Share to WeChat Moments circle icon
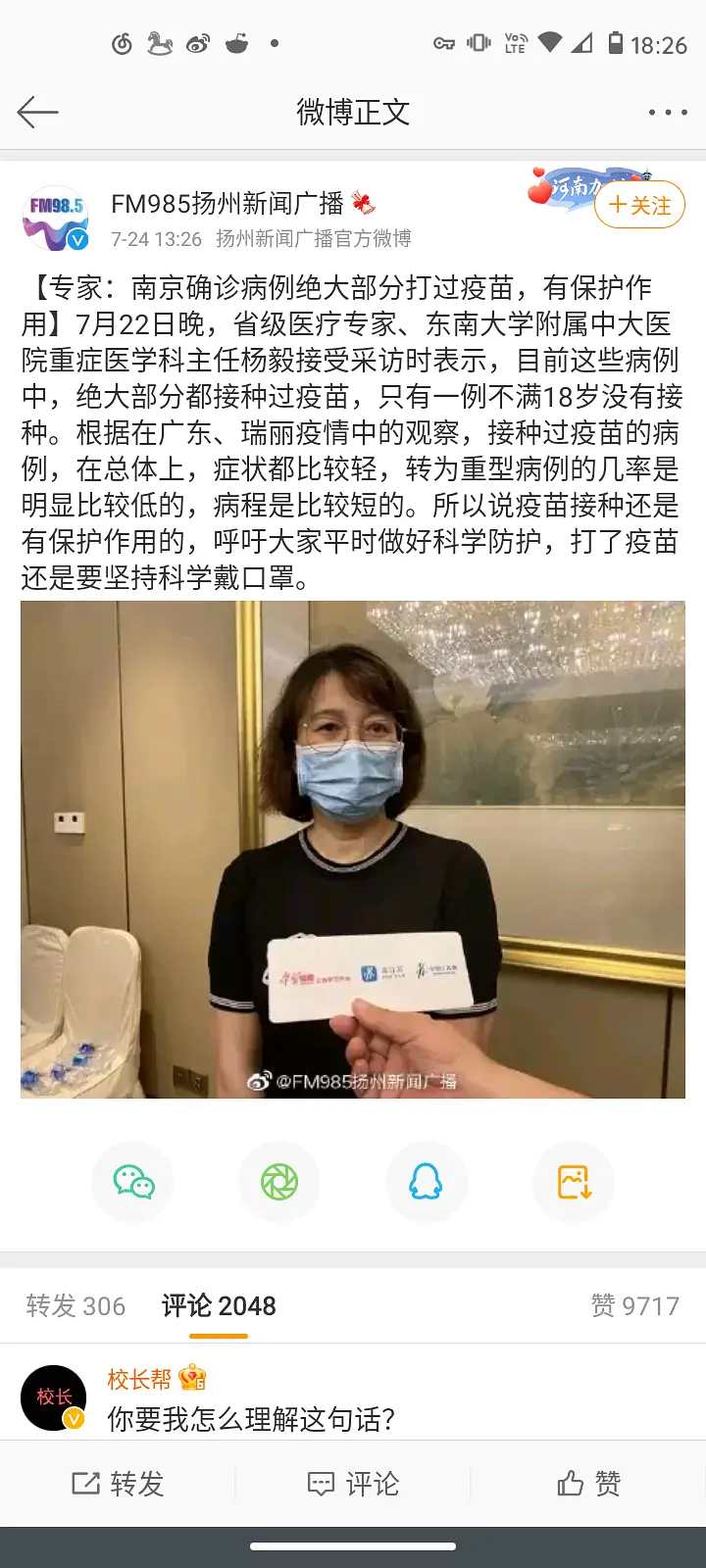This screenshot has width=706, height=1568. (279, 1182)
